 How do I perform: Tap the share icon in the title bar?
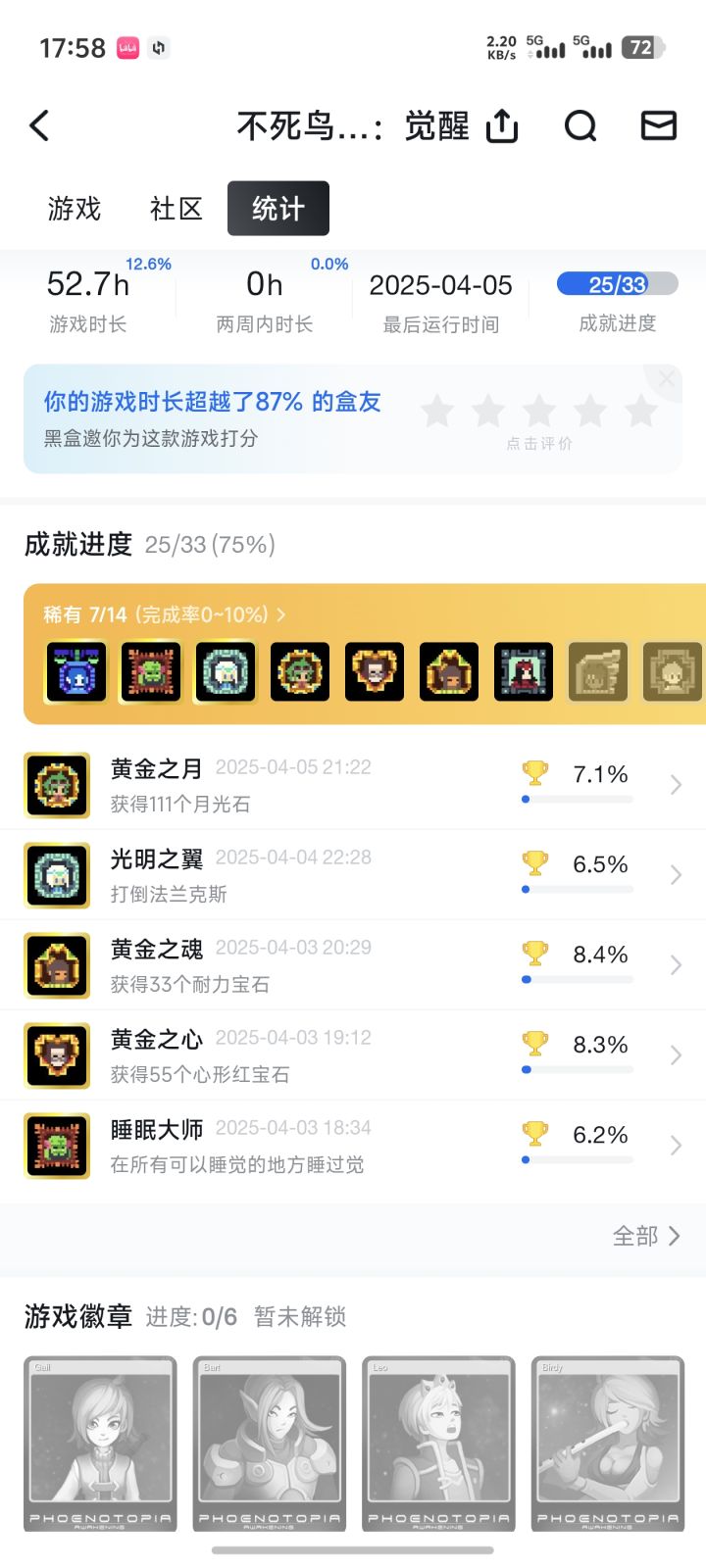(x=501, y=125)
